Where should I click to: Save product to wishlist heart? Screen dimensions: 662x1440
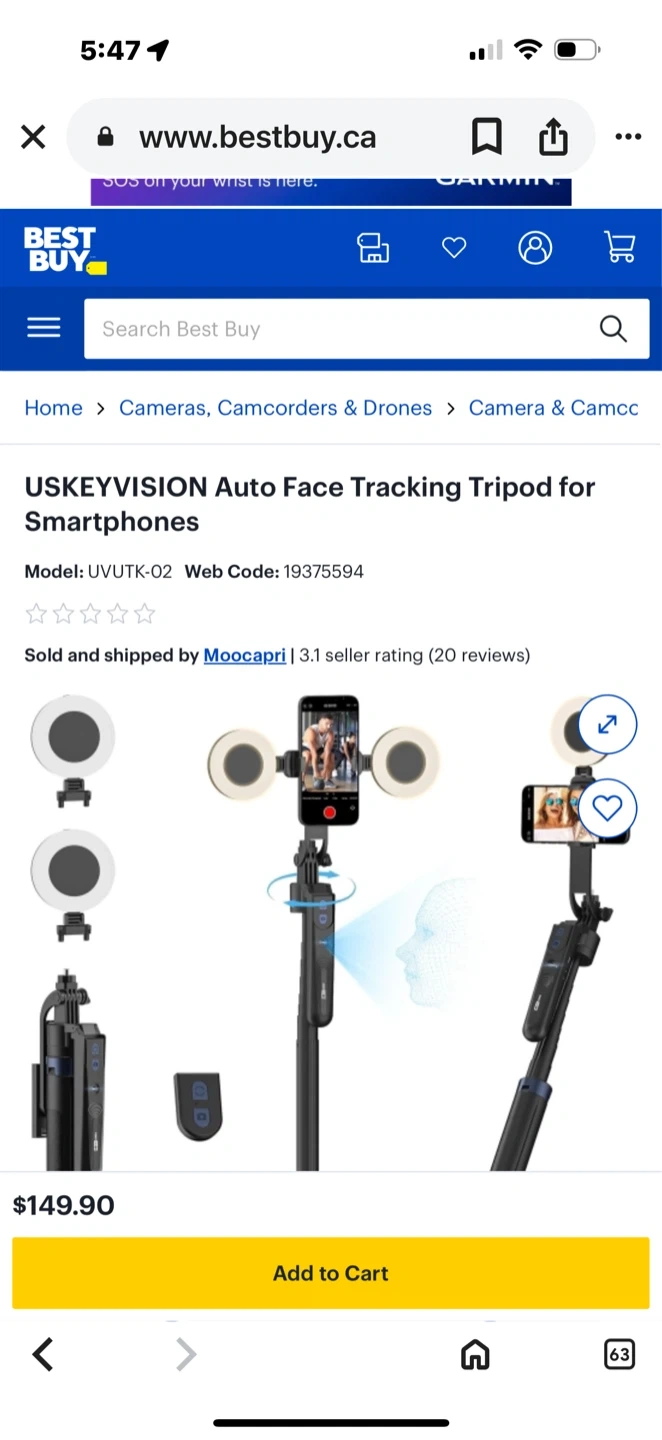607,808
